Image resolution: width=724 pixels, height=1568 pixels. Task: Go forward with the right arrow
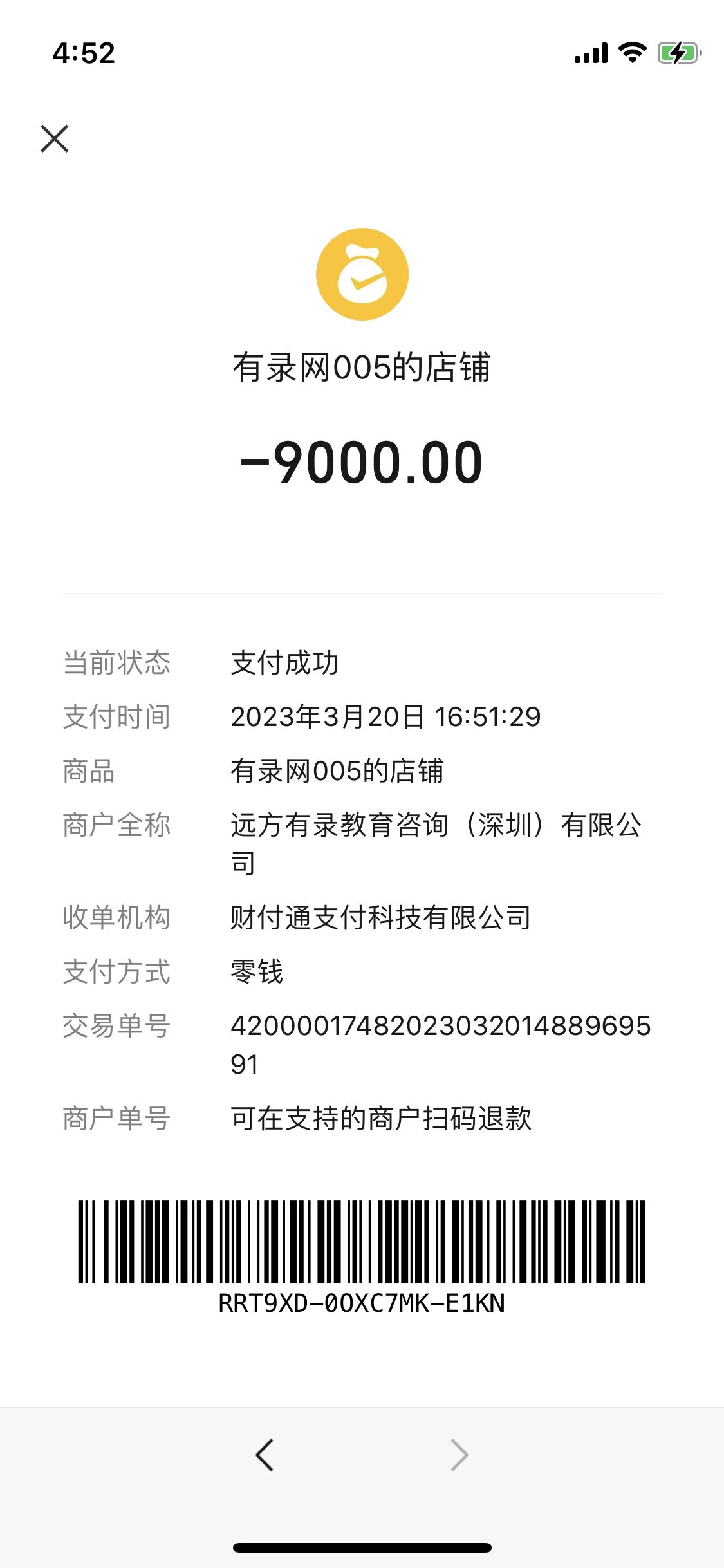pyautogui.click(x=459, y=1455)
